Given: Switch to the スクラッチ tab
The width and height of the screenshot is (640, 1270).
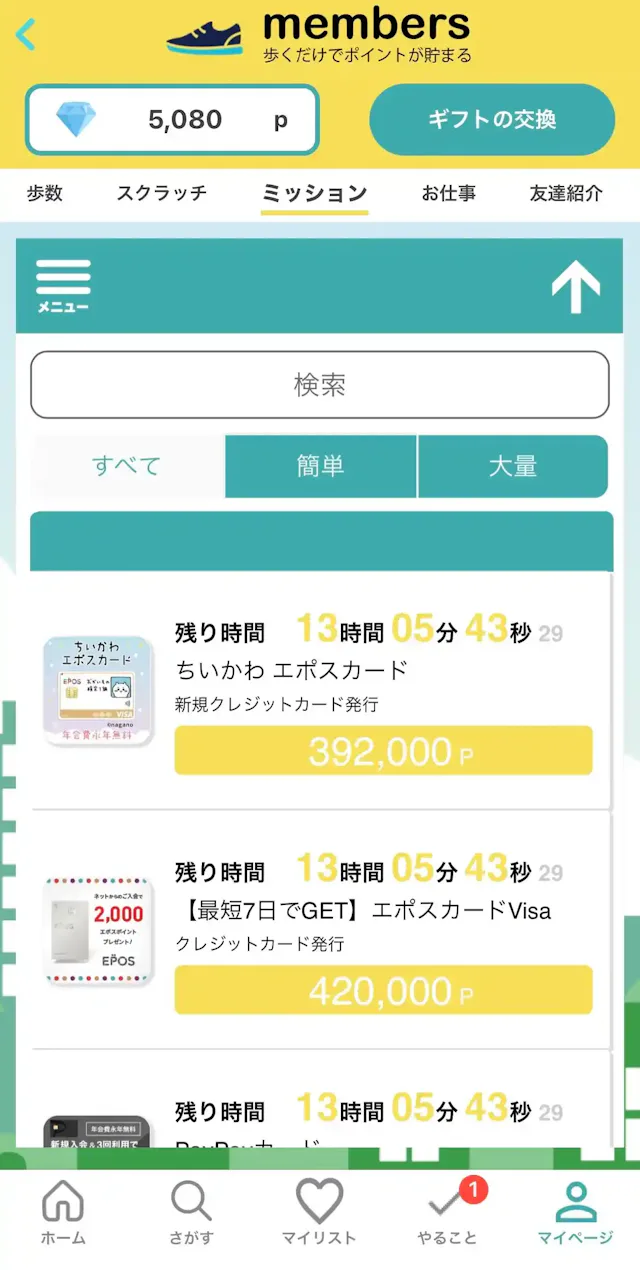Looking at the screenshot, I should [x=162, y=194].
